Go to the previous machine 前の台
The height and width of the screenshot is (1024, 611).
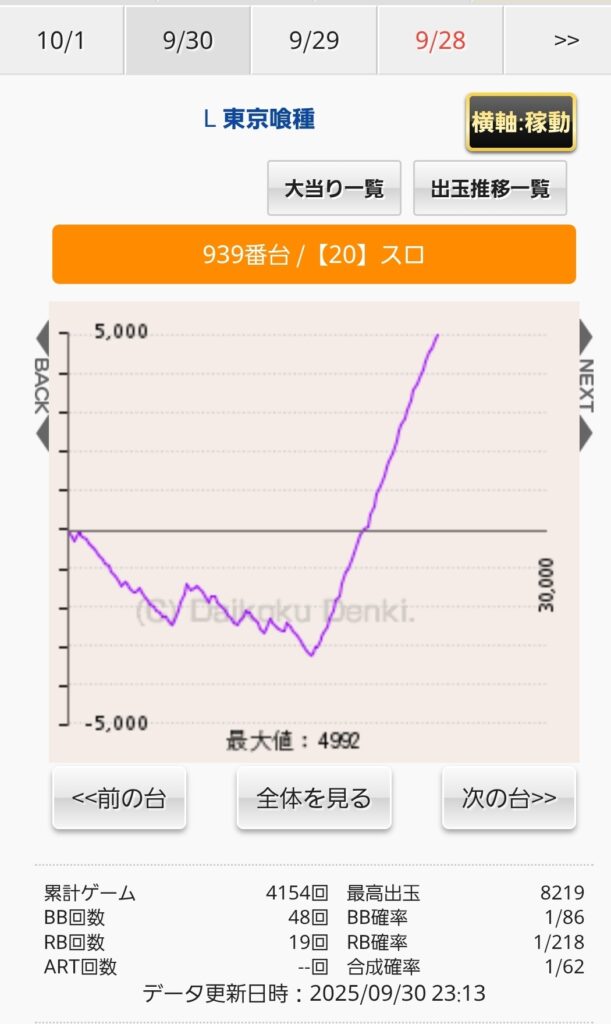tap(119, 798)
